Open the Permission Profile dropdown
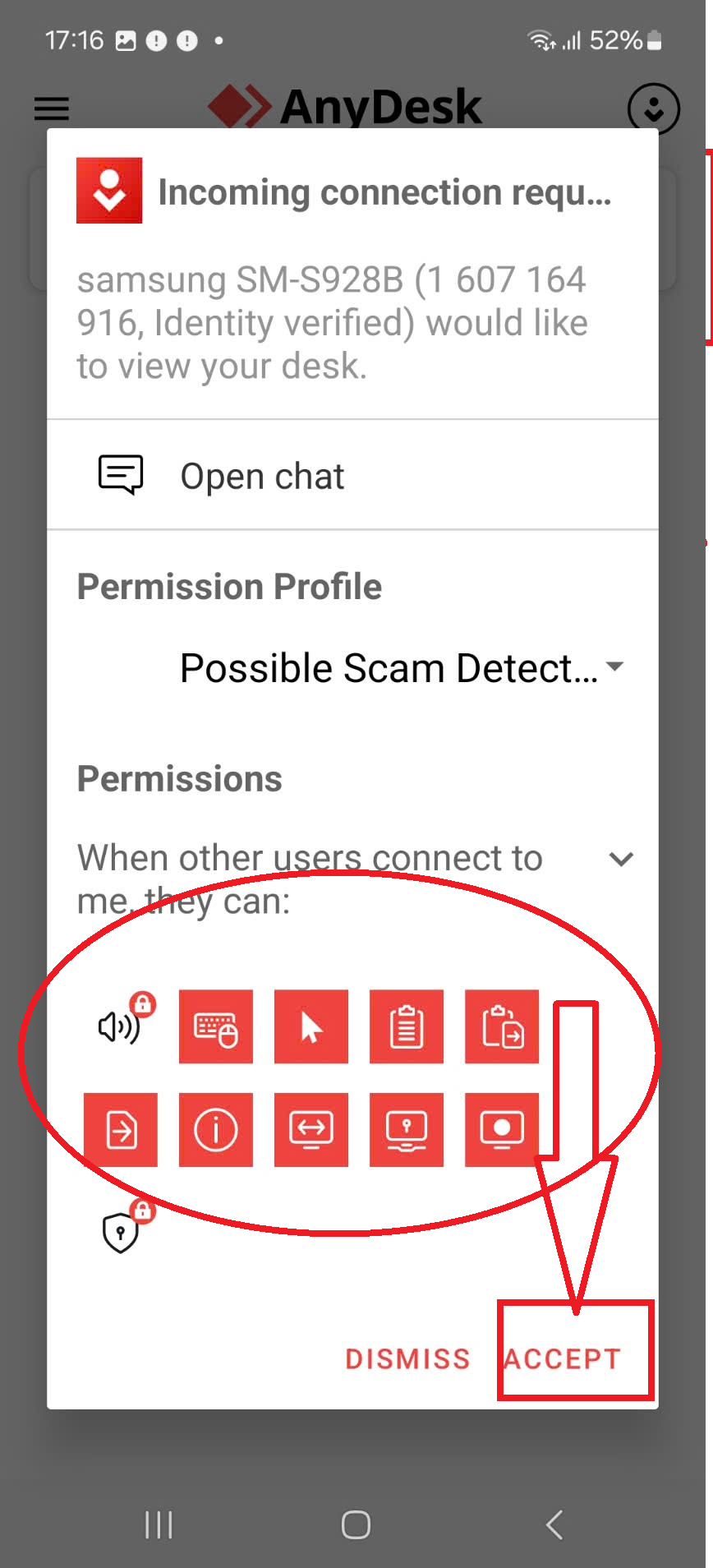Screen dimensions: 713x1568 pos(401,667)
